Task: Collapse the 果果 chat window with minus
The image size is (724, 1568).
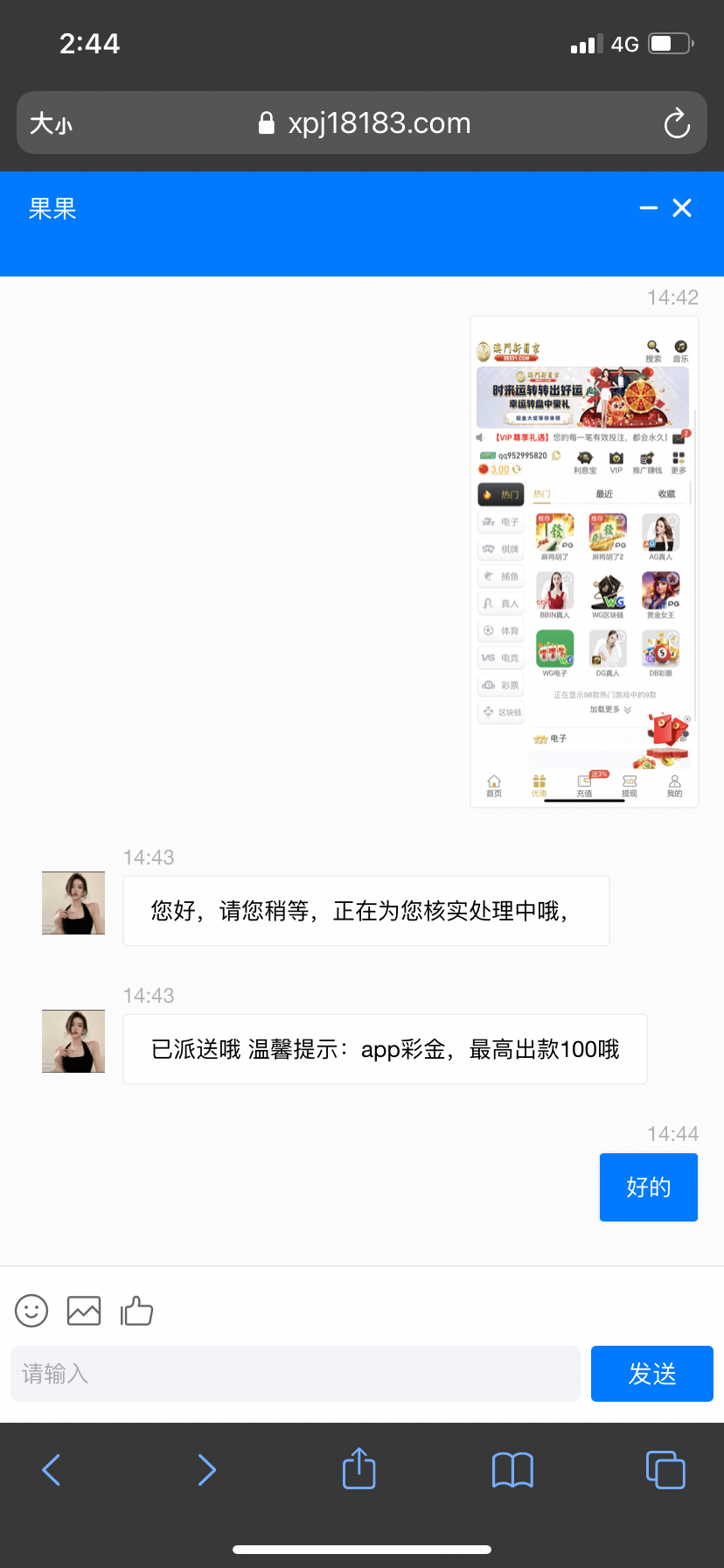Action: pos(649,208)
